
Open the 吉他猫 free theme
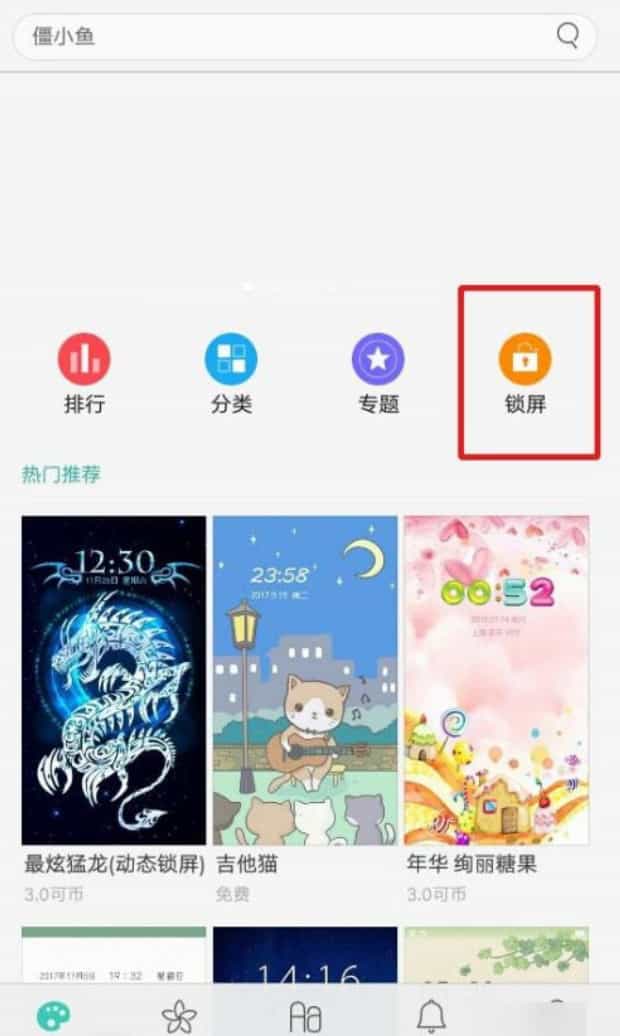coord(305,680)
